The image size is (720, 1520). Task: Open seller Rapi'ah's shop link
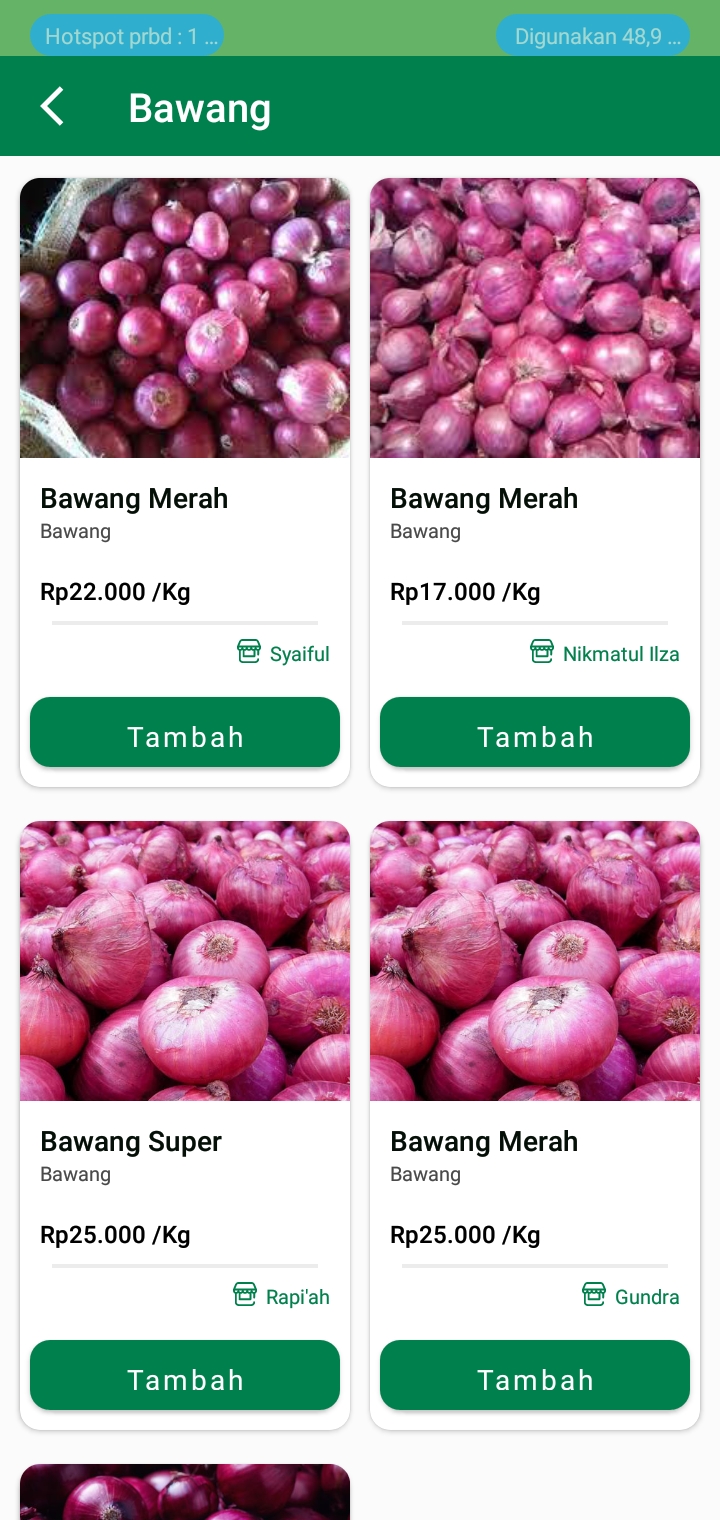296,1296
